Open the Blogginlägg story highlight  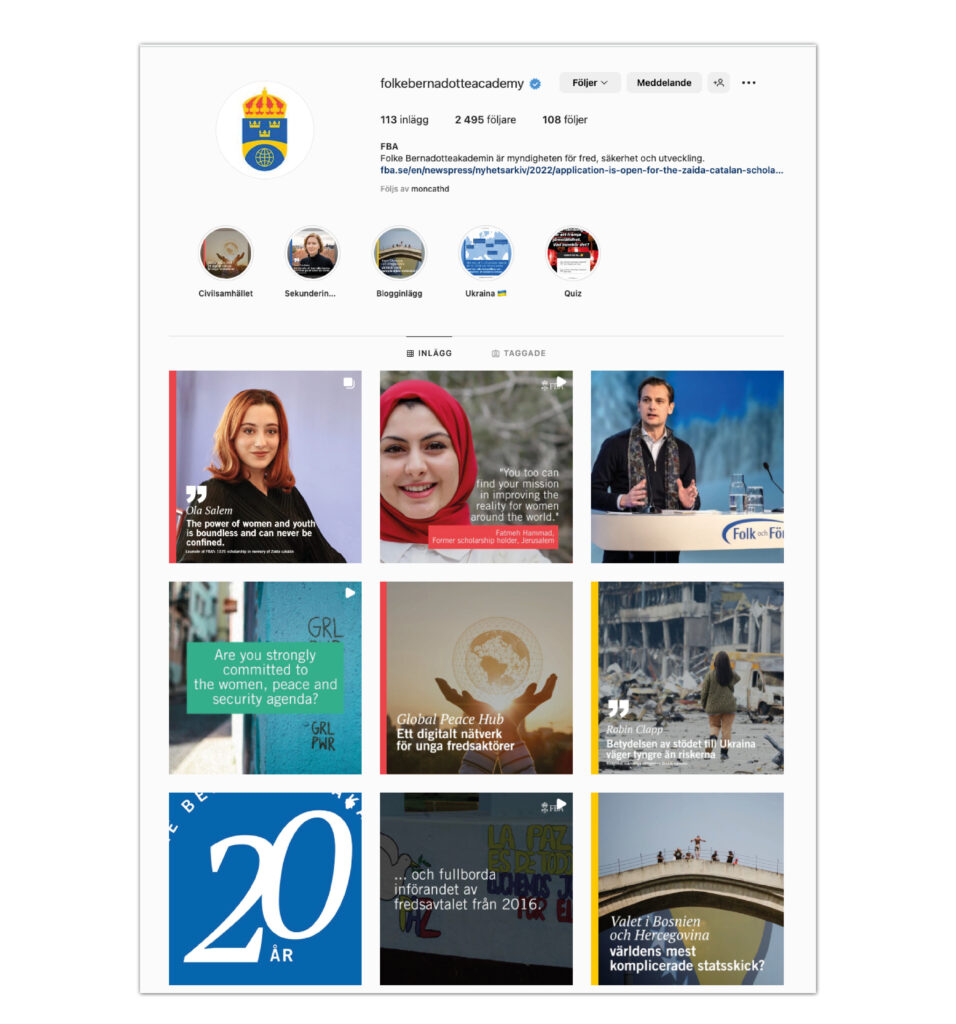tap(399, 253)
